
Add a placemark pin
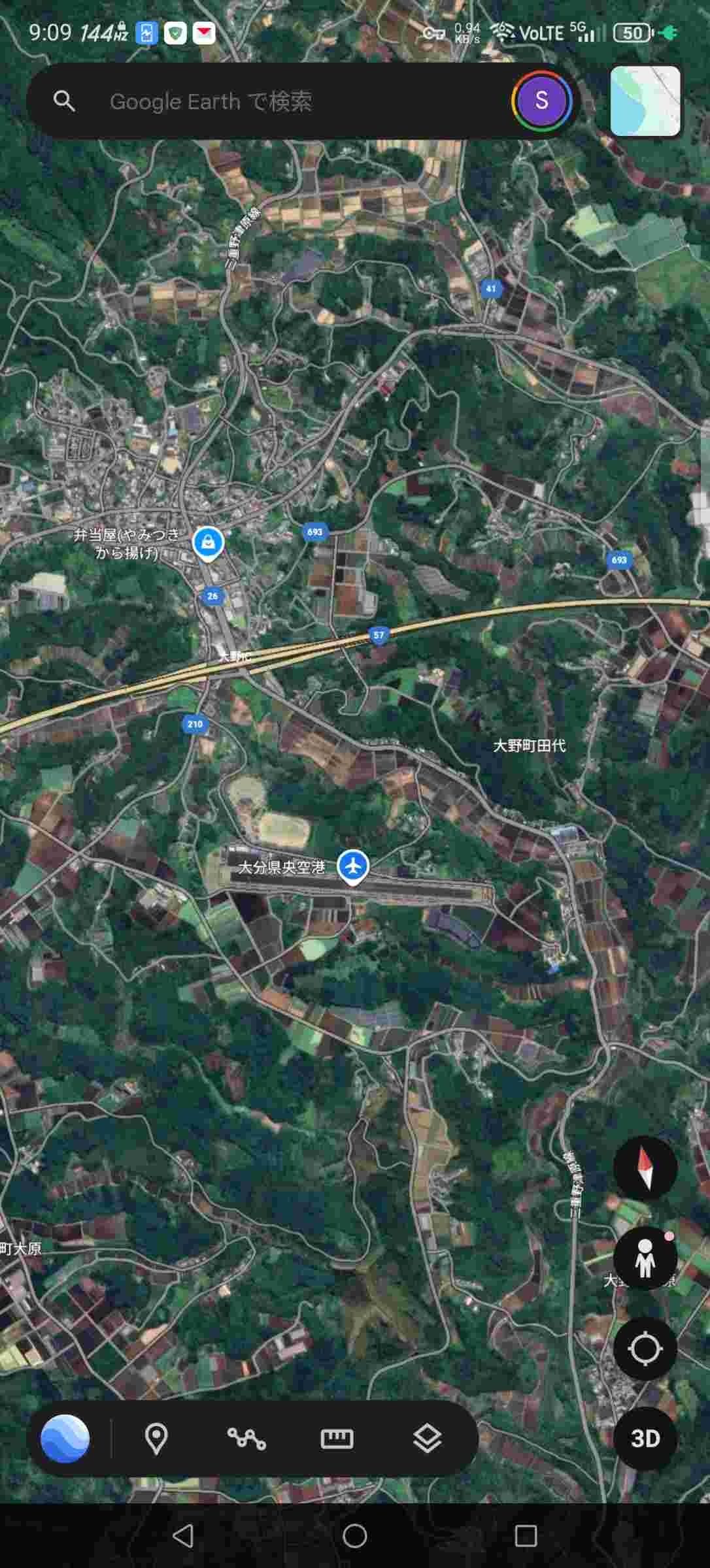coord(156,1439)
